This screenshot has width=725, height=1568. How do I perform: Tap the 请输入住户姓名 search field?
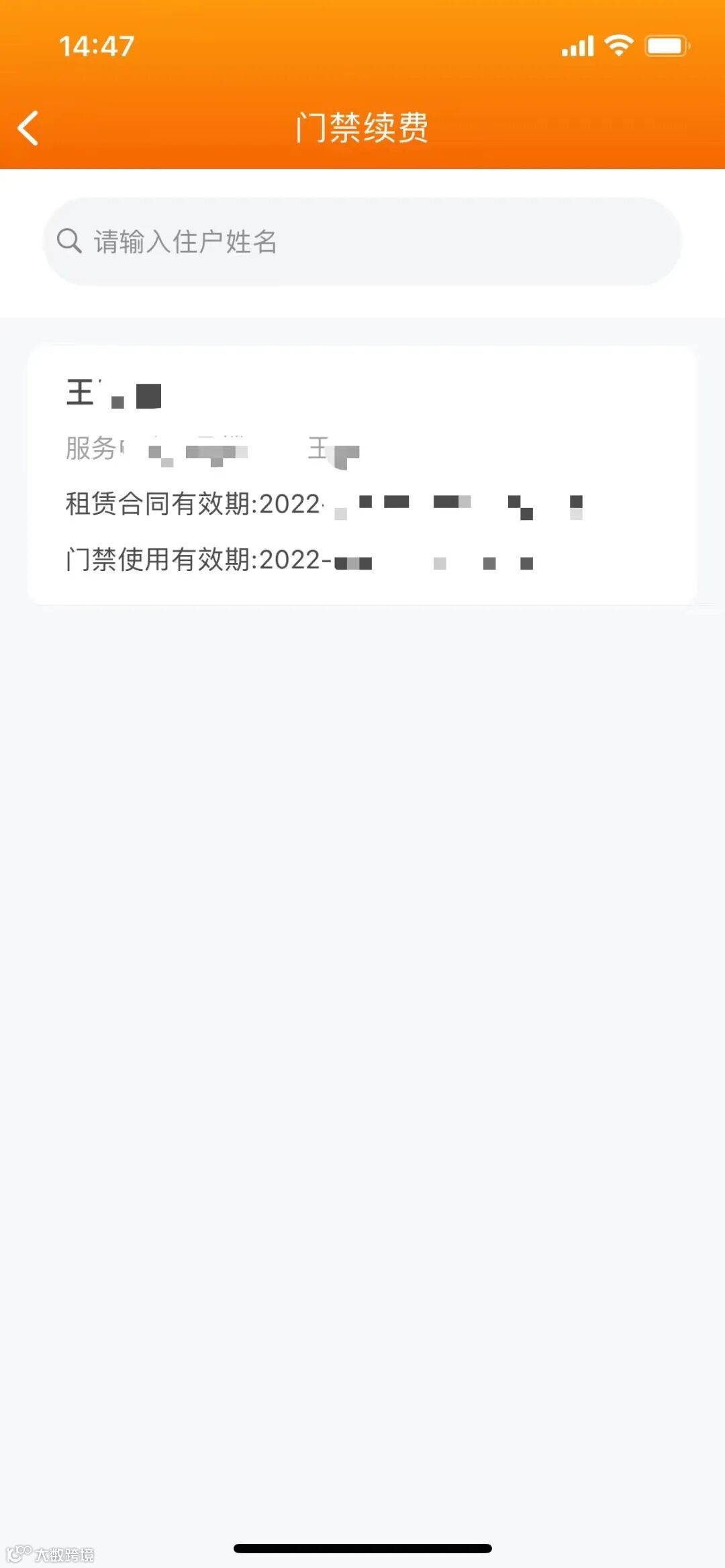click(x=362, y=242)
